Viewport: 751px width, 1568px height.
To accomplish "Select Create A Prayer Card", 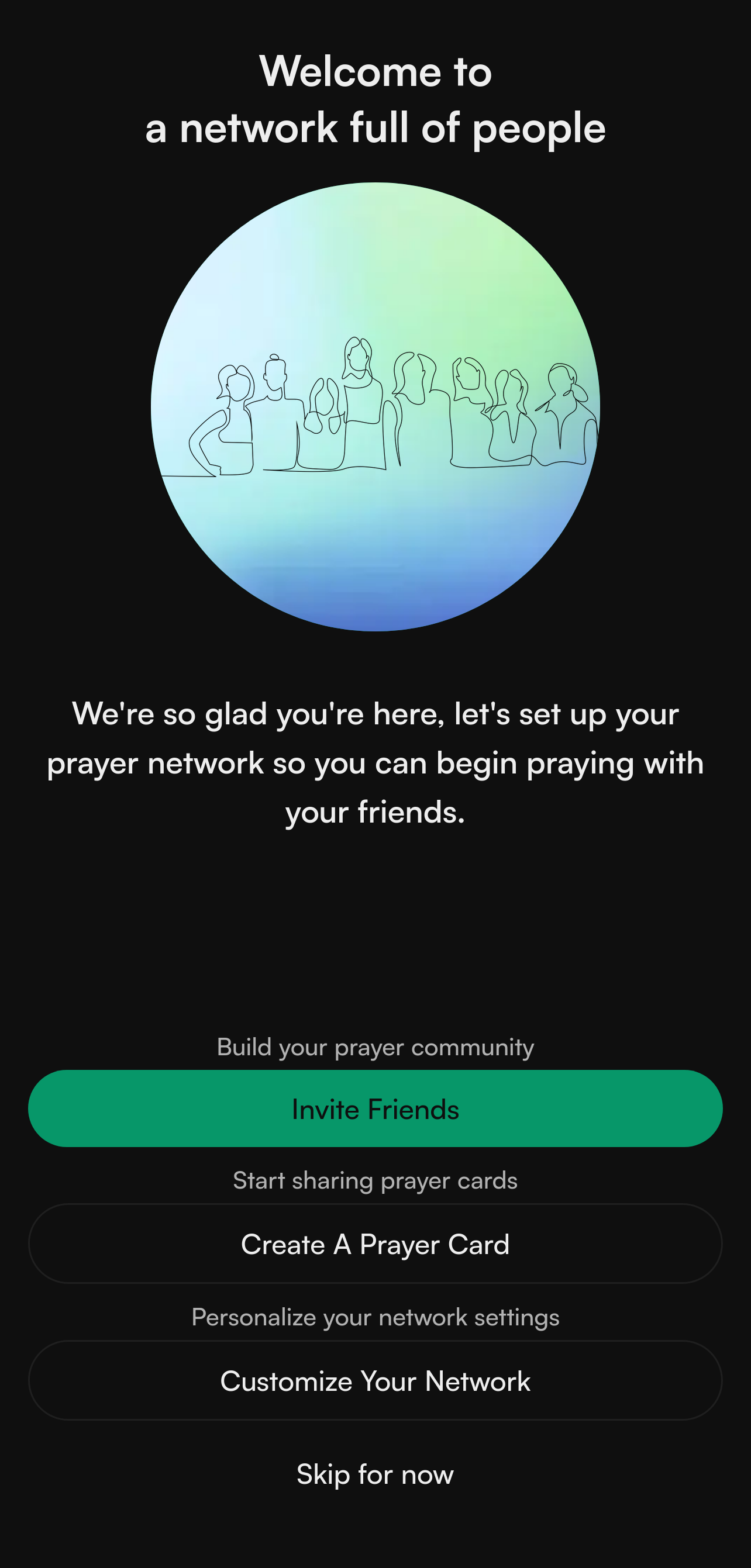I will click(x=375, y=1244).
